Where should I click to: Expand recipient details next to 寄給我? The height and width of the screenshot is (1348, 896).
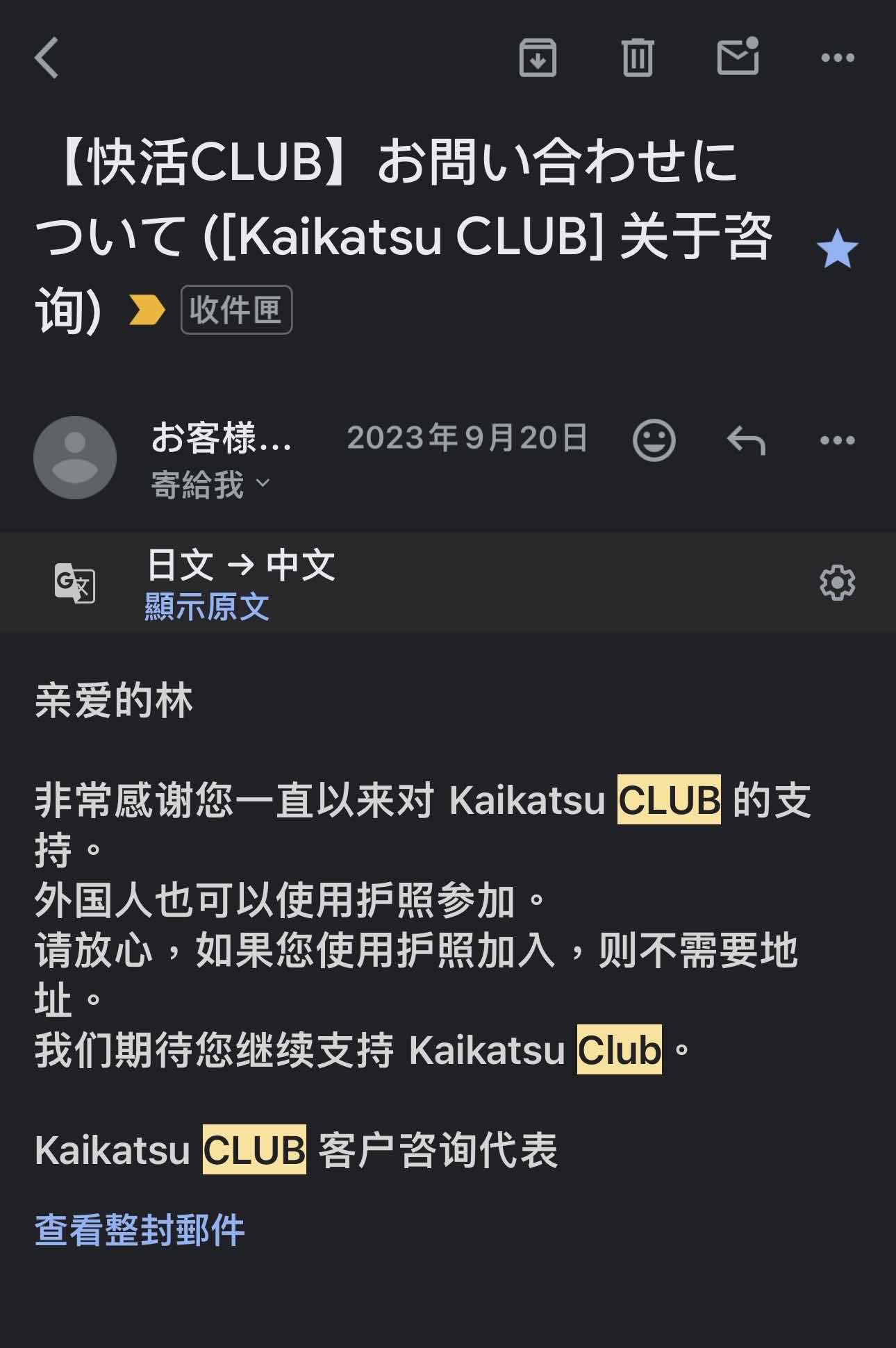click(x=263, y=483)
